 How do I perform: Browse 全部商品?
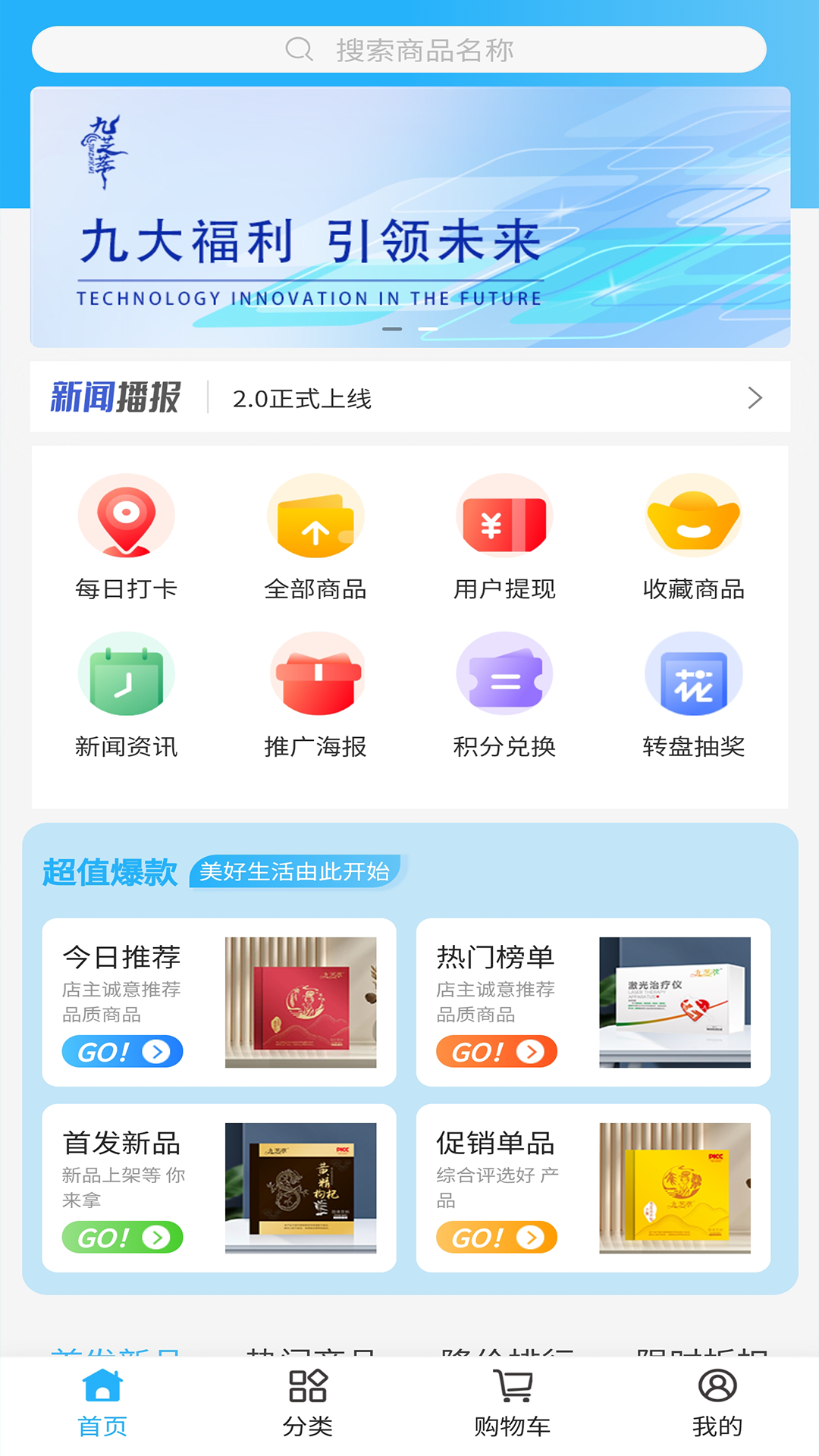[315, 536]
